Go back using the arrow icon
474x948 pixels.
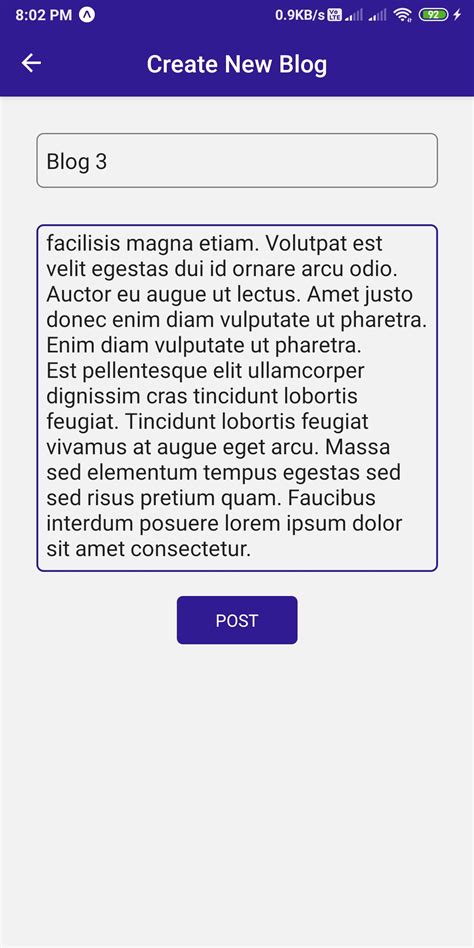click(31, 63)
